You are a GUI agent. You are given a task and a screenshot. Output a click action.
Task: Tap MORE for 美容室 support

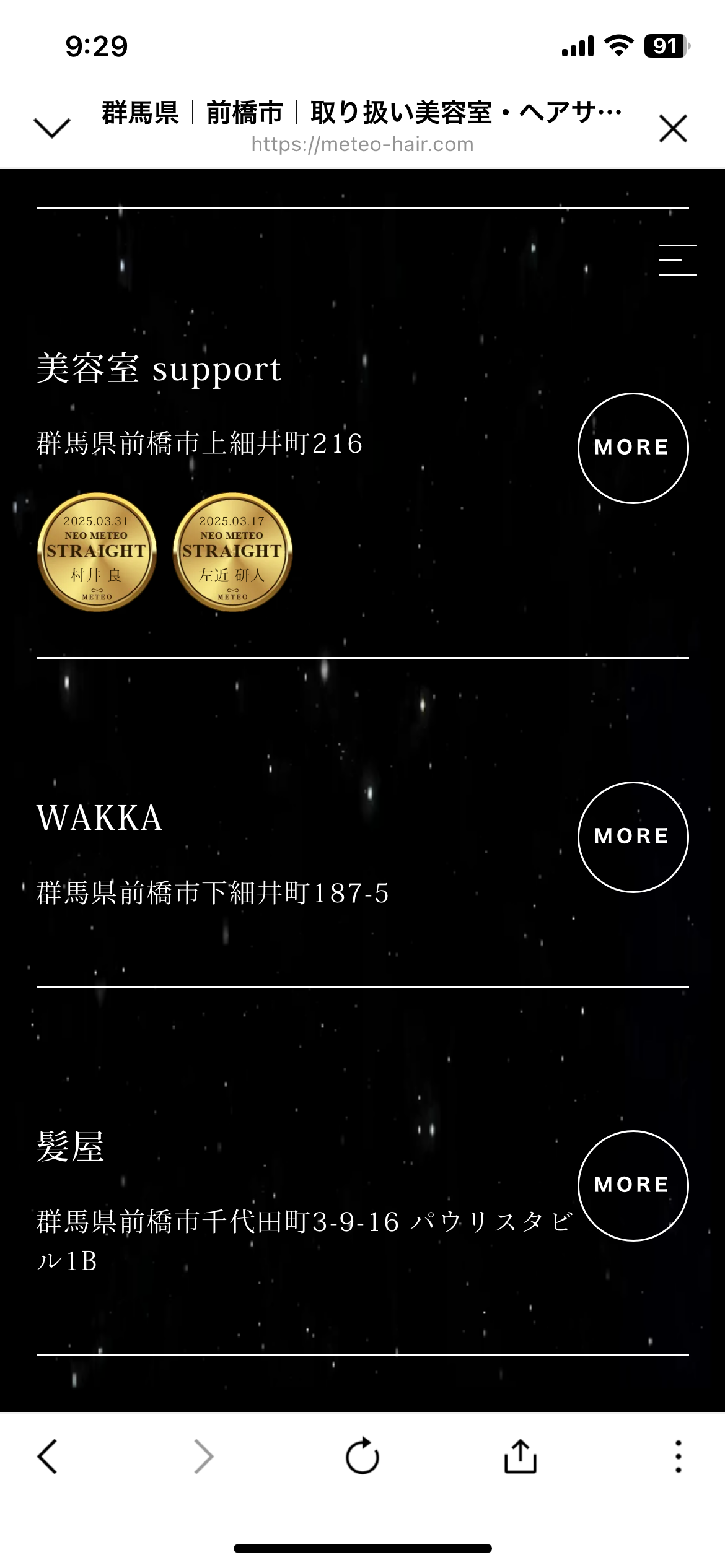click(x=633, y=448)
